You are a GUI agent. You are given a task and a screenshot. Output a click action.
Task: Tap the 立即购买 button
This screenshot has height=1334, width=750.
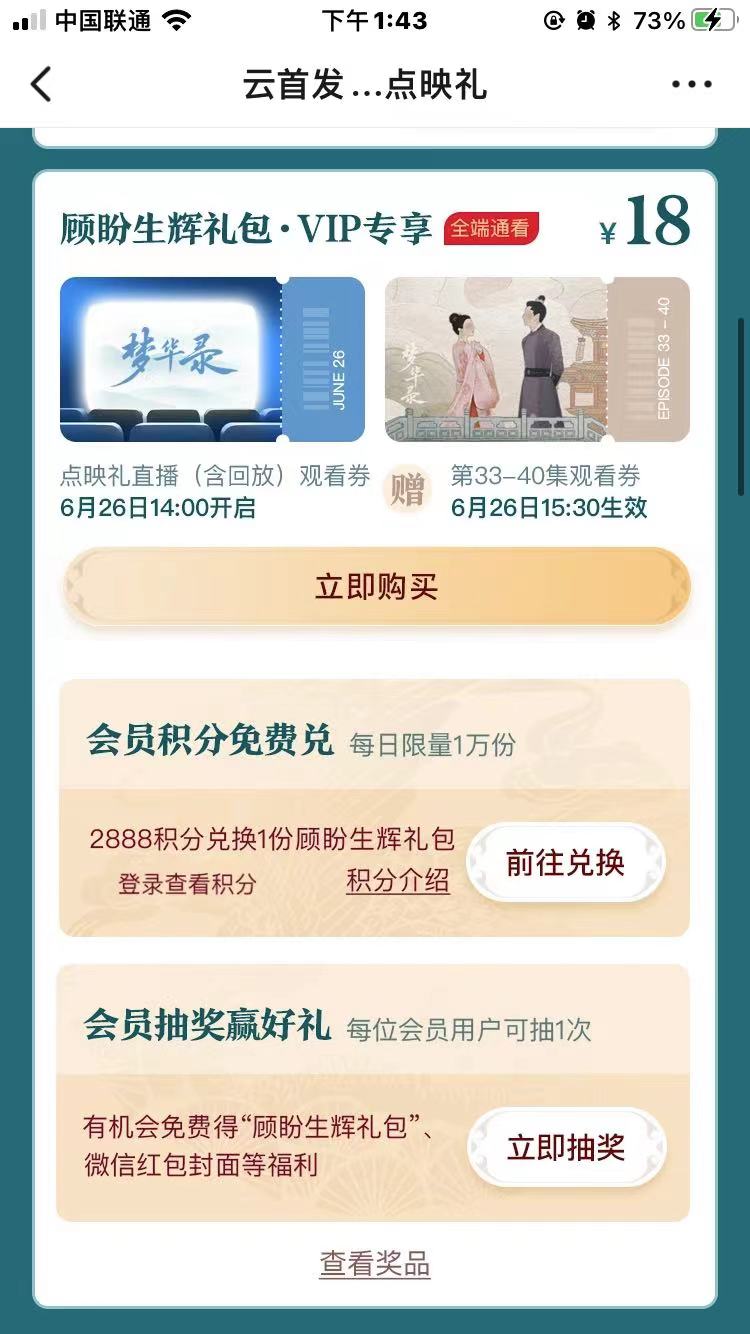(376, 587)
